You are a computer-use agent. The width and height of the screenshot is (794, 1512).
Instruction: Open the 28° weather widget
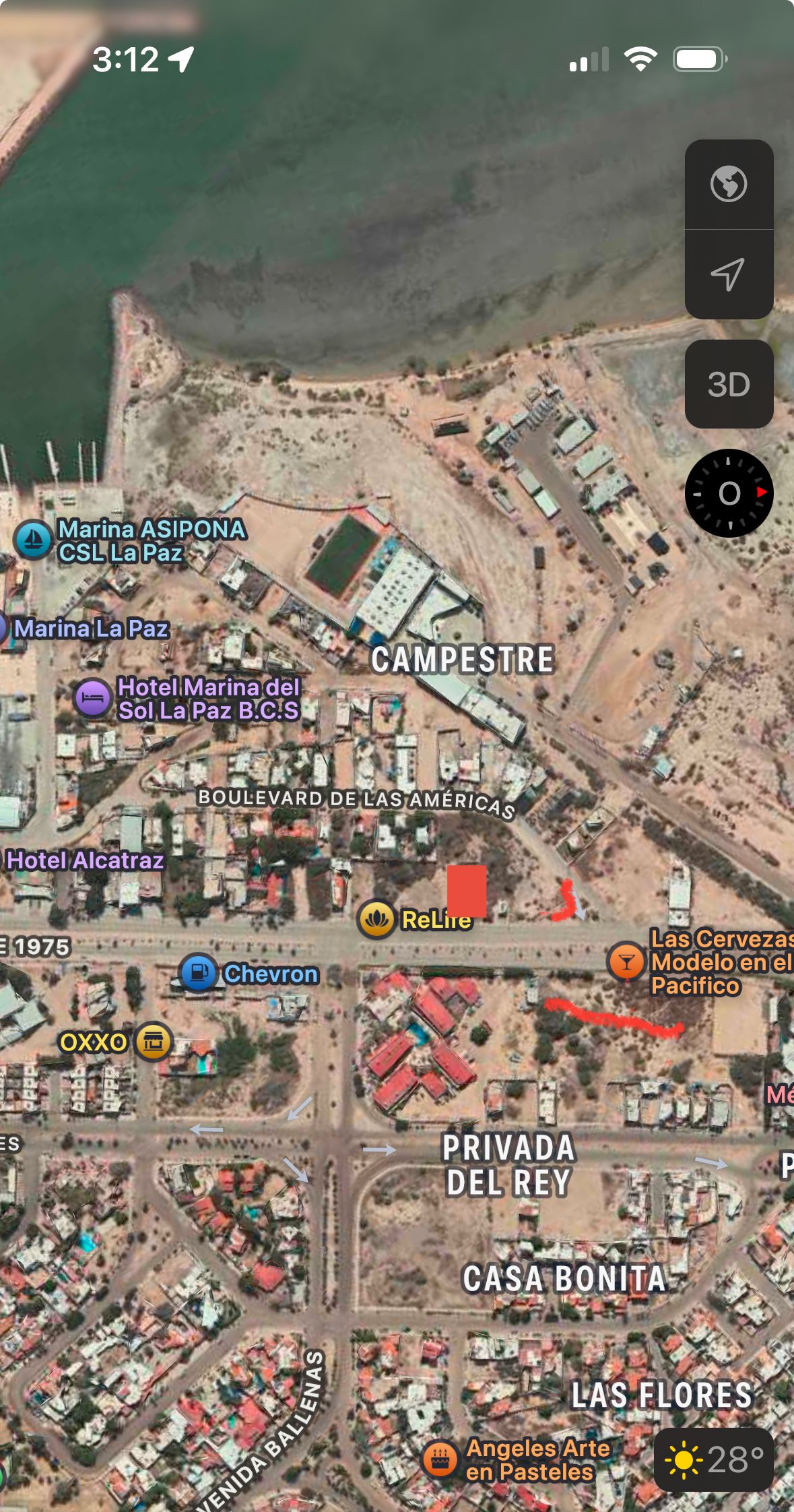714,1459
